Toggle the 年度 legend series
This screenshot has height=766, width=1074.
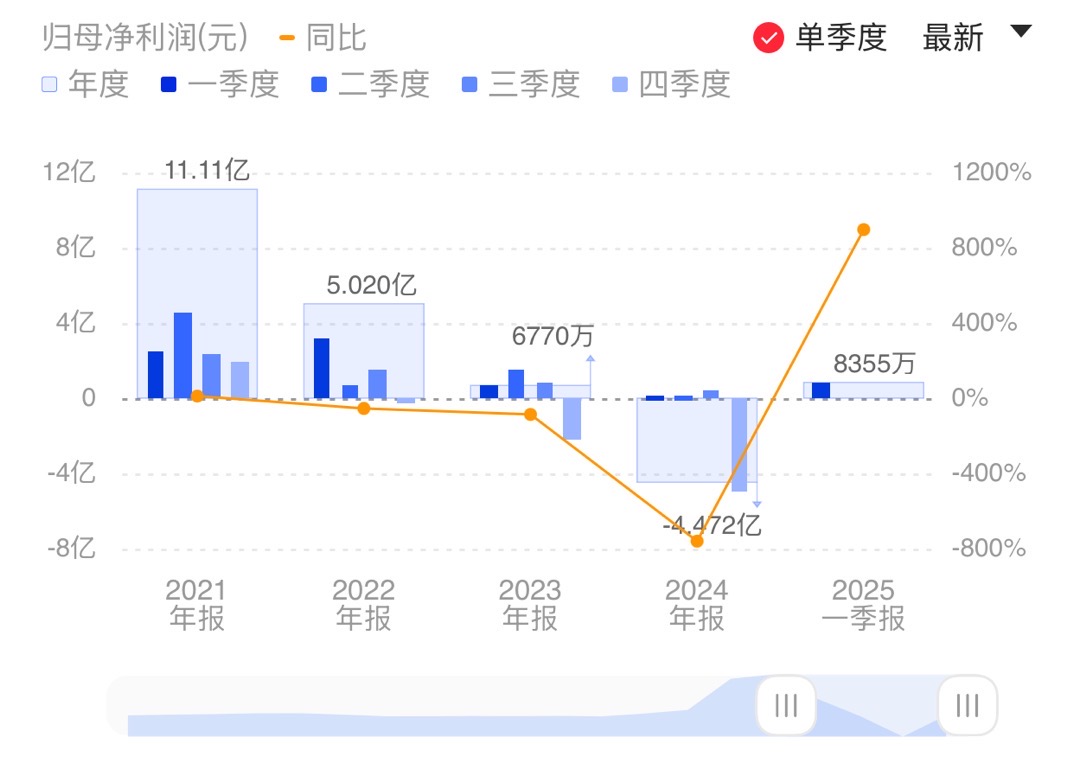click(85, 84)
